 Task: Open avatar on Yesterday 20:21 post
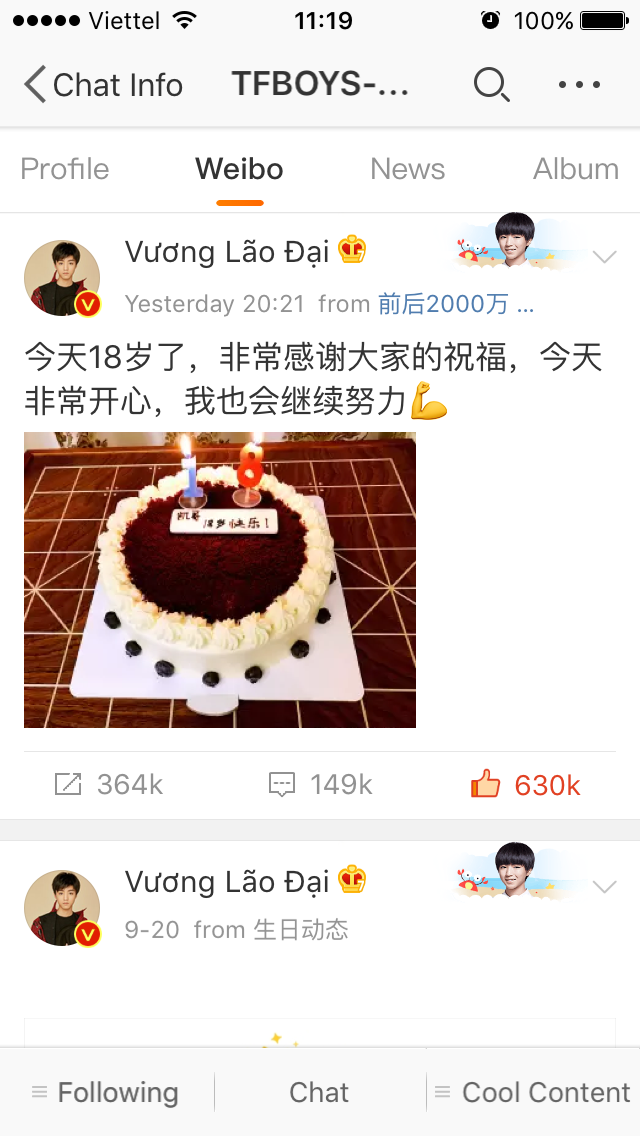pos(62,278)
